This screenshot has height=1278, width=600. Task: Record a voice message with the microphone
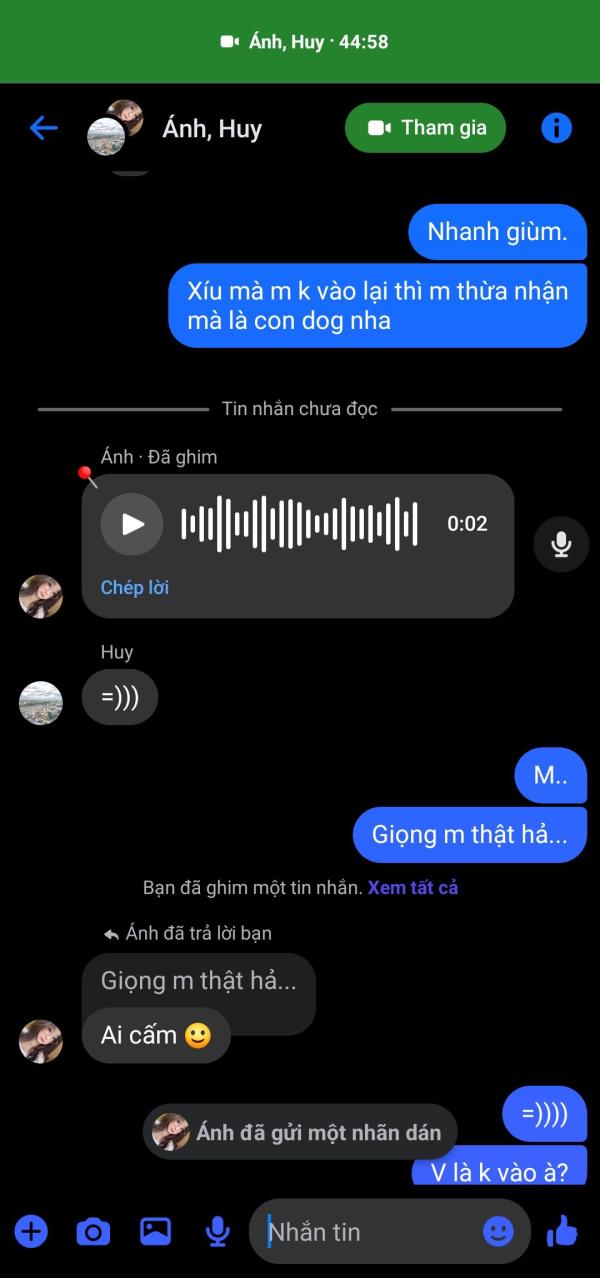tap(217, 1231)
